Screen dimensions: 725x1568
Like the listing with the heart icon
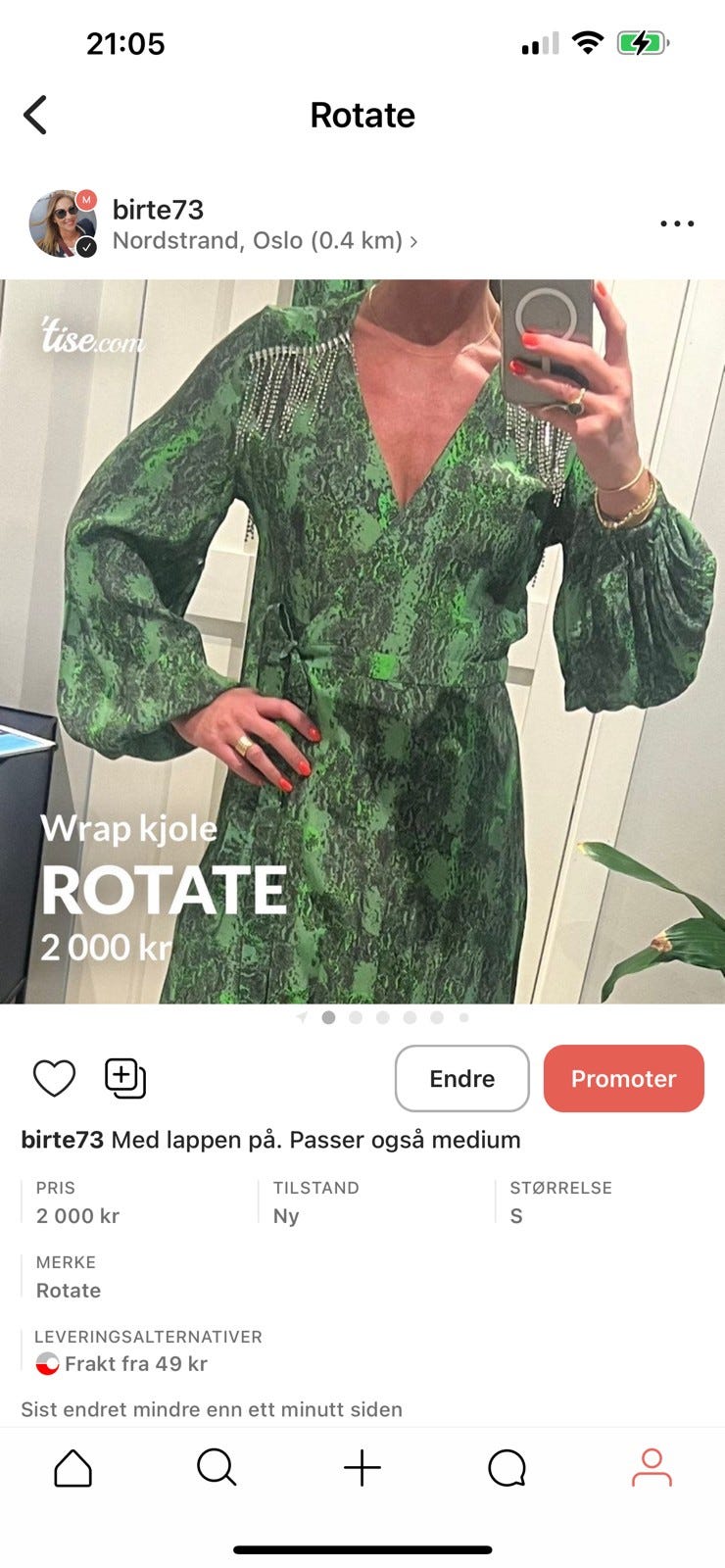54,1078
